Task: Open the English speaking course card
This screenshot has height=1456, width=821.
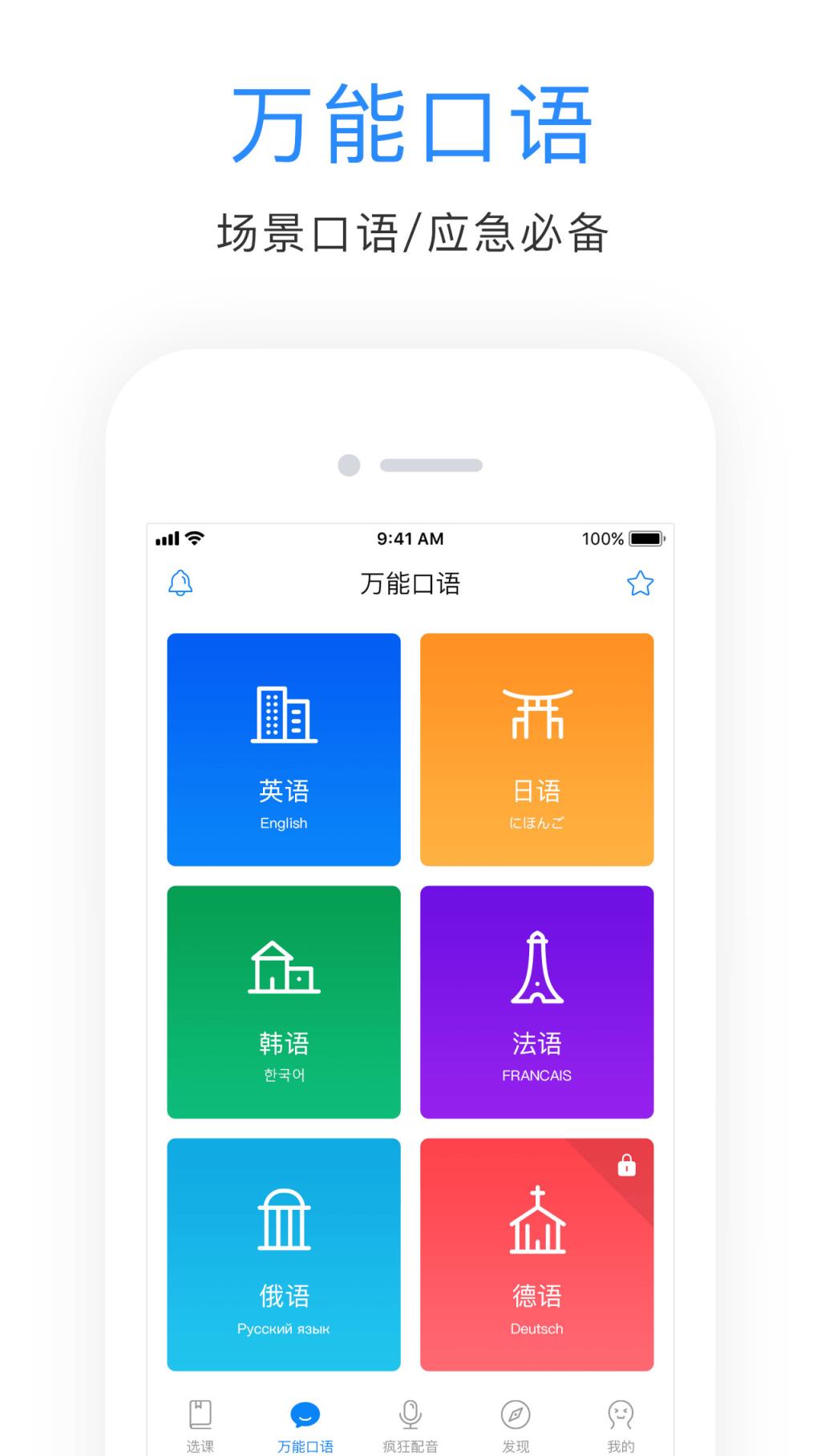Action: pyautogui.click(x=284, y=749)
